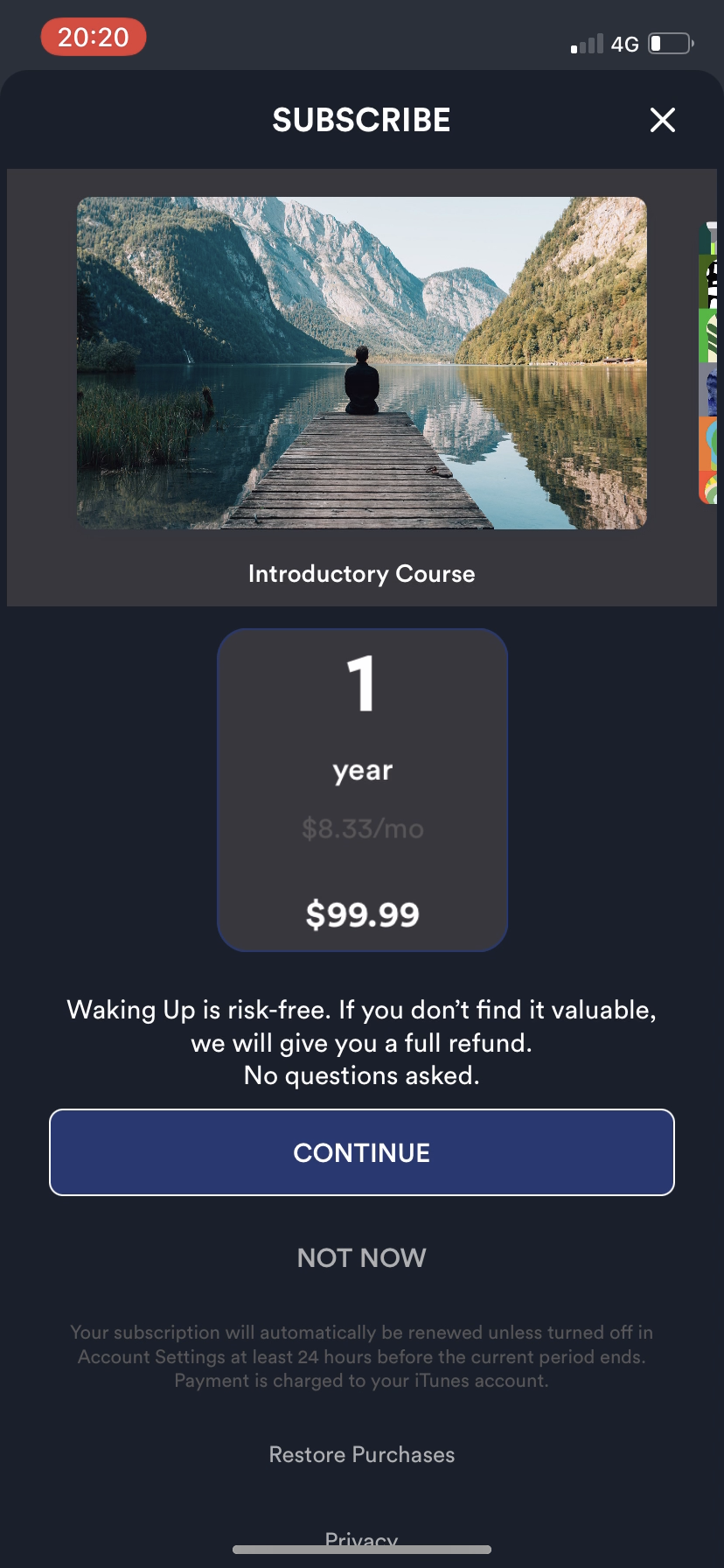
Task: Select the 1 year $99.99 plan
Action: [x=362, y=789]
